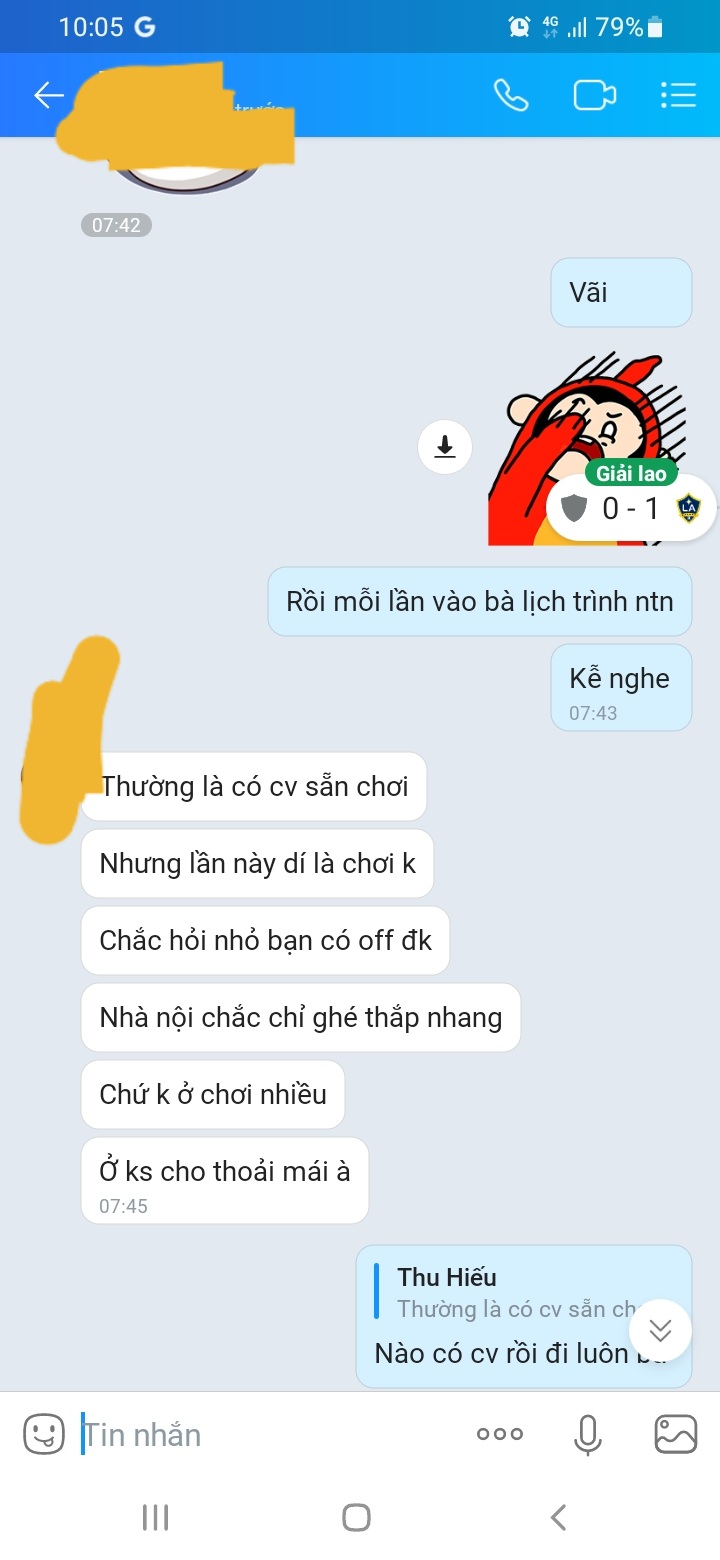Open the chat options menu
720x1560 pixels.
coord(678,95)
